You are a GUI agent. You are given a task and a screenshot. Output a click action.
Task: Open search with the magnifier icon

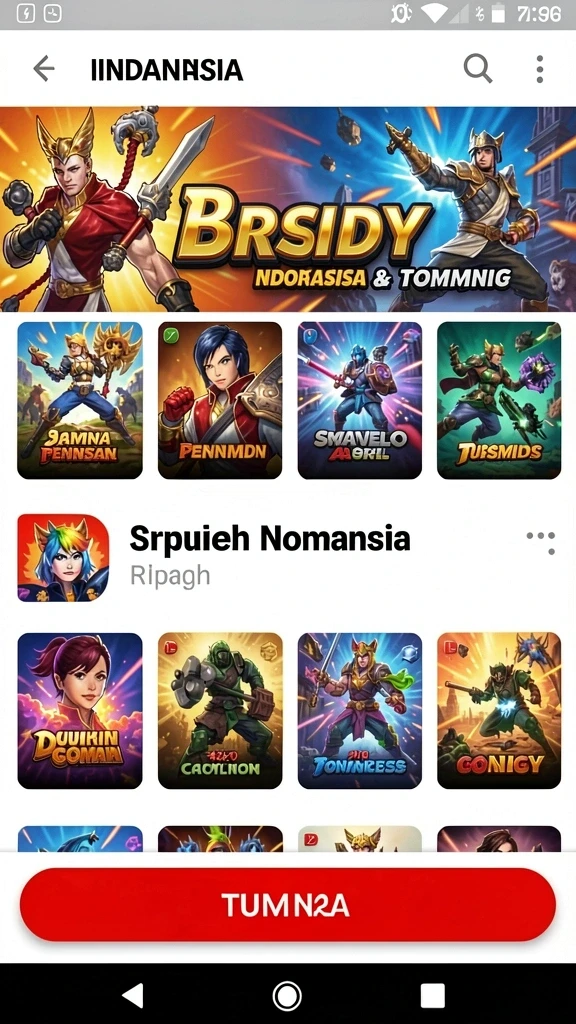pyautogui.click(x=477, y=69)
